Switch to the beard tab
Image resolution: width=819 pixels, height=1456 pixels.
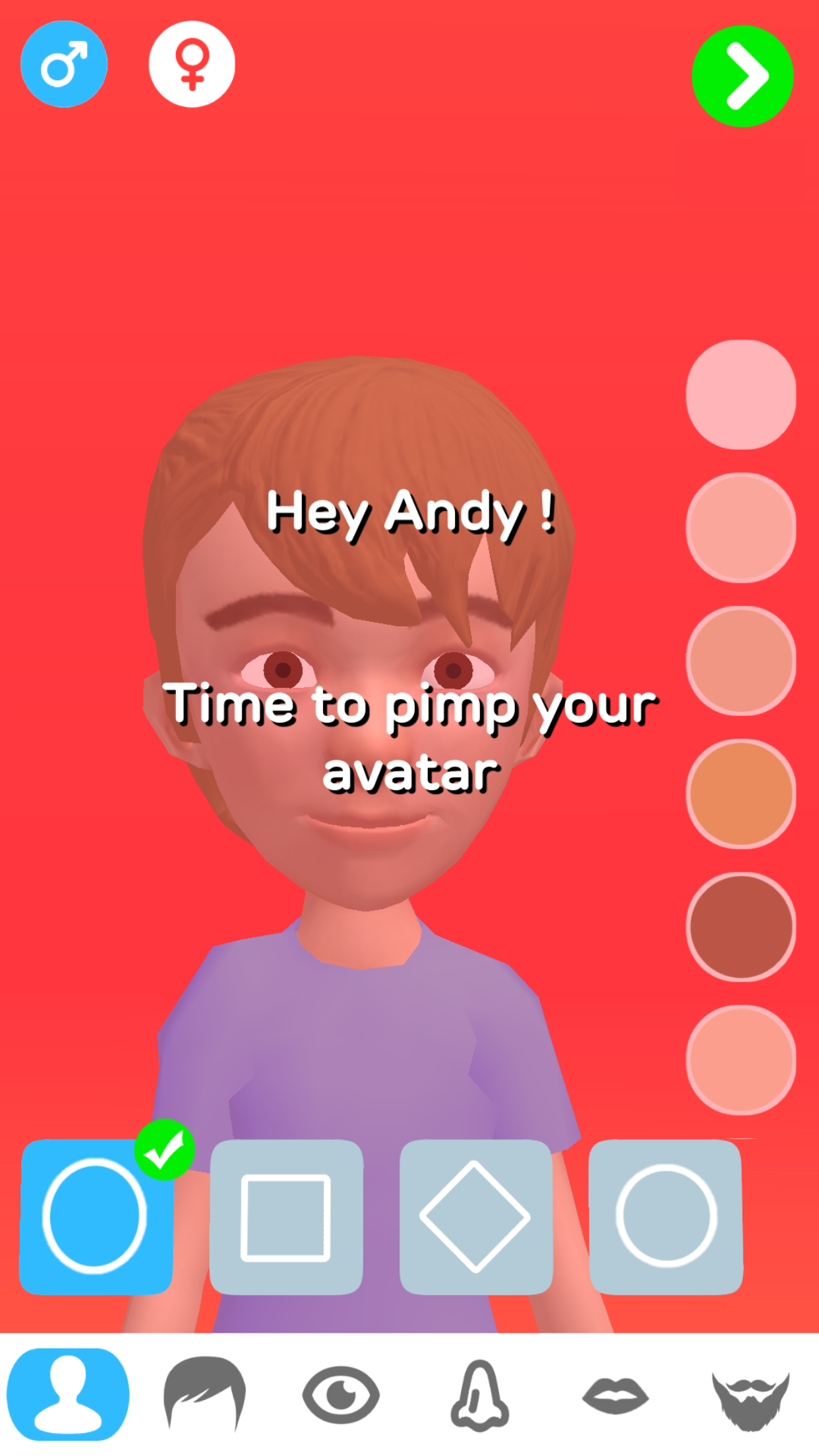point(750,1401)
